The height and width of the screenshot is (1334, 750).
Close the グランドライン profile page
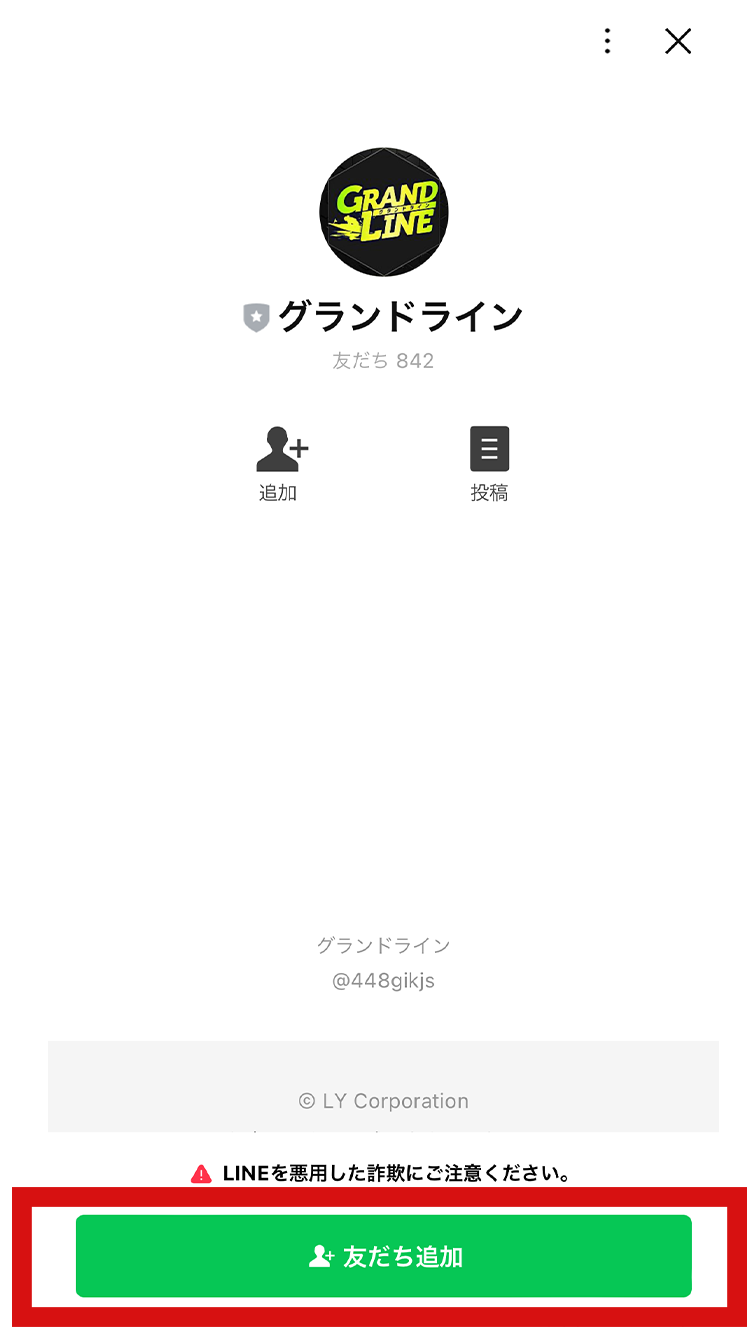(x=678, y=41)
